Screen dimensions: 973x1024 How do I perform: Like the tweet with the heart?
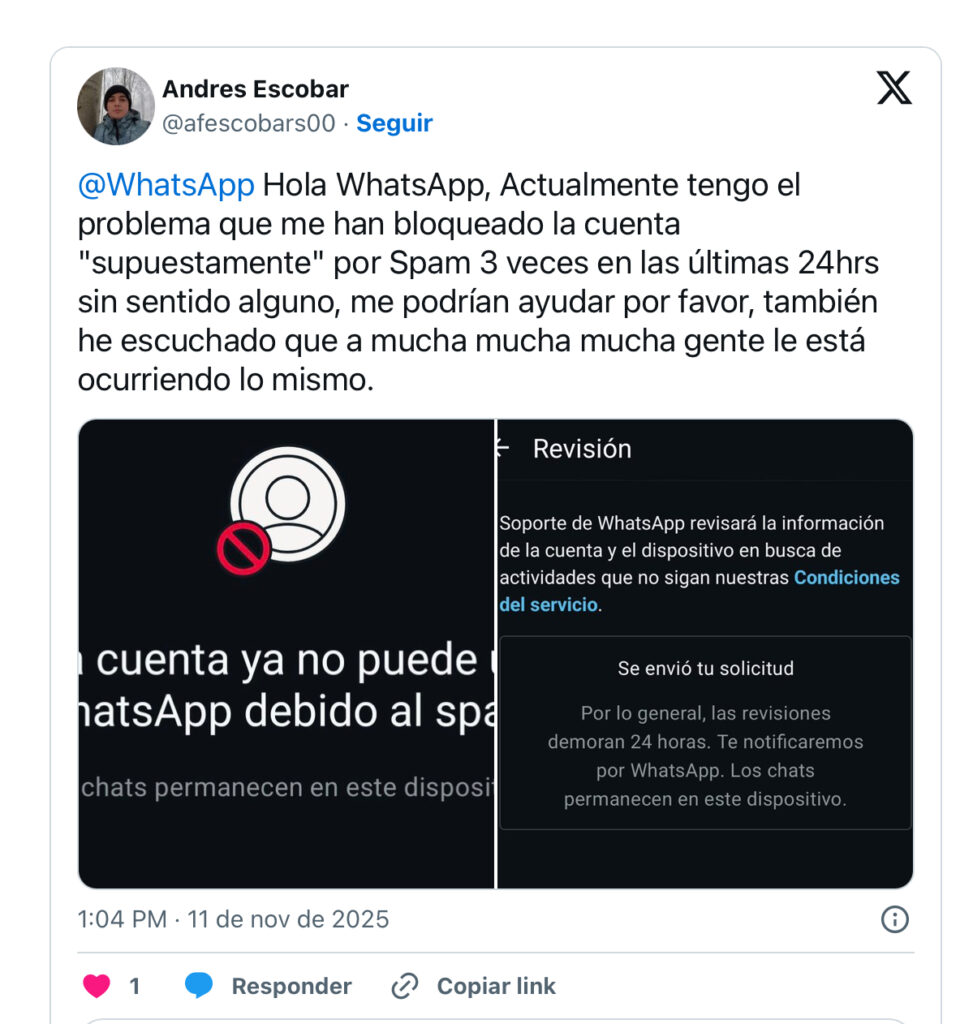pos(97,986)
